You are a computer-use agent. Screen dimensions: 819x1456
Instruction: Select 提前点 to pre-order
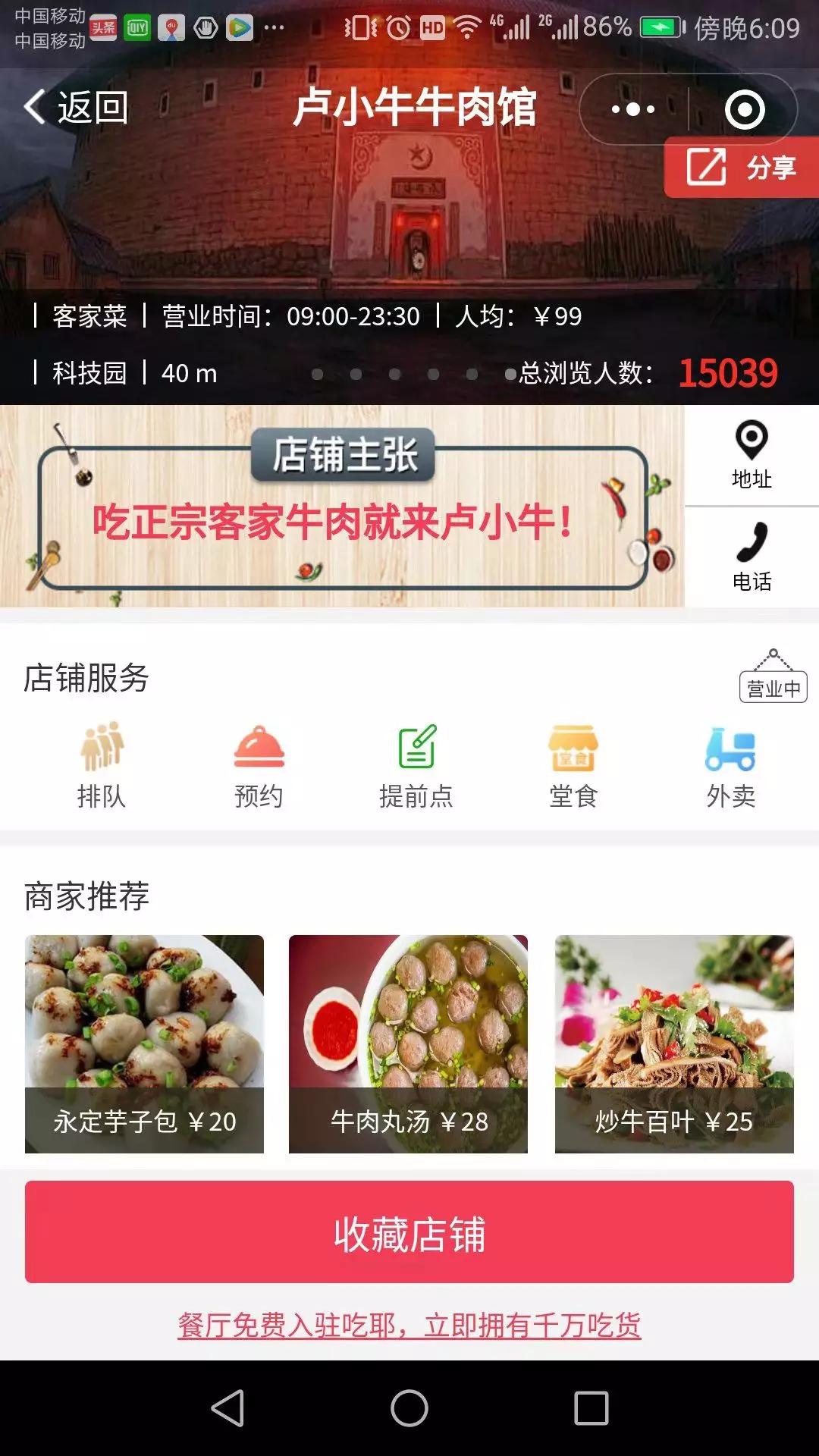pos(416,764)
